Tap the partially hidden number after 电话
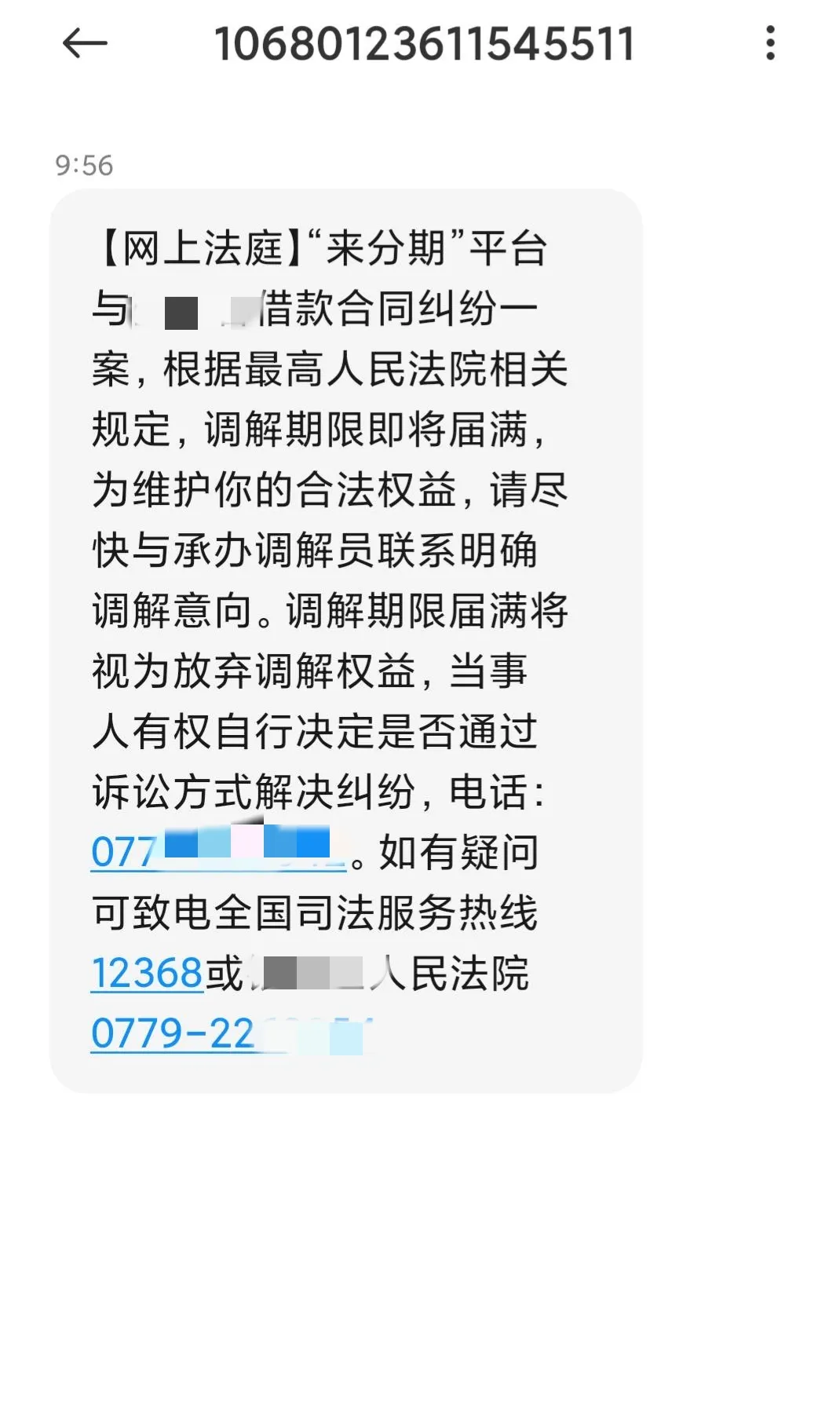This screenshot has width=840, height=1415. click(218, 852)
